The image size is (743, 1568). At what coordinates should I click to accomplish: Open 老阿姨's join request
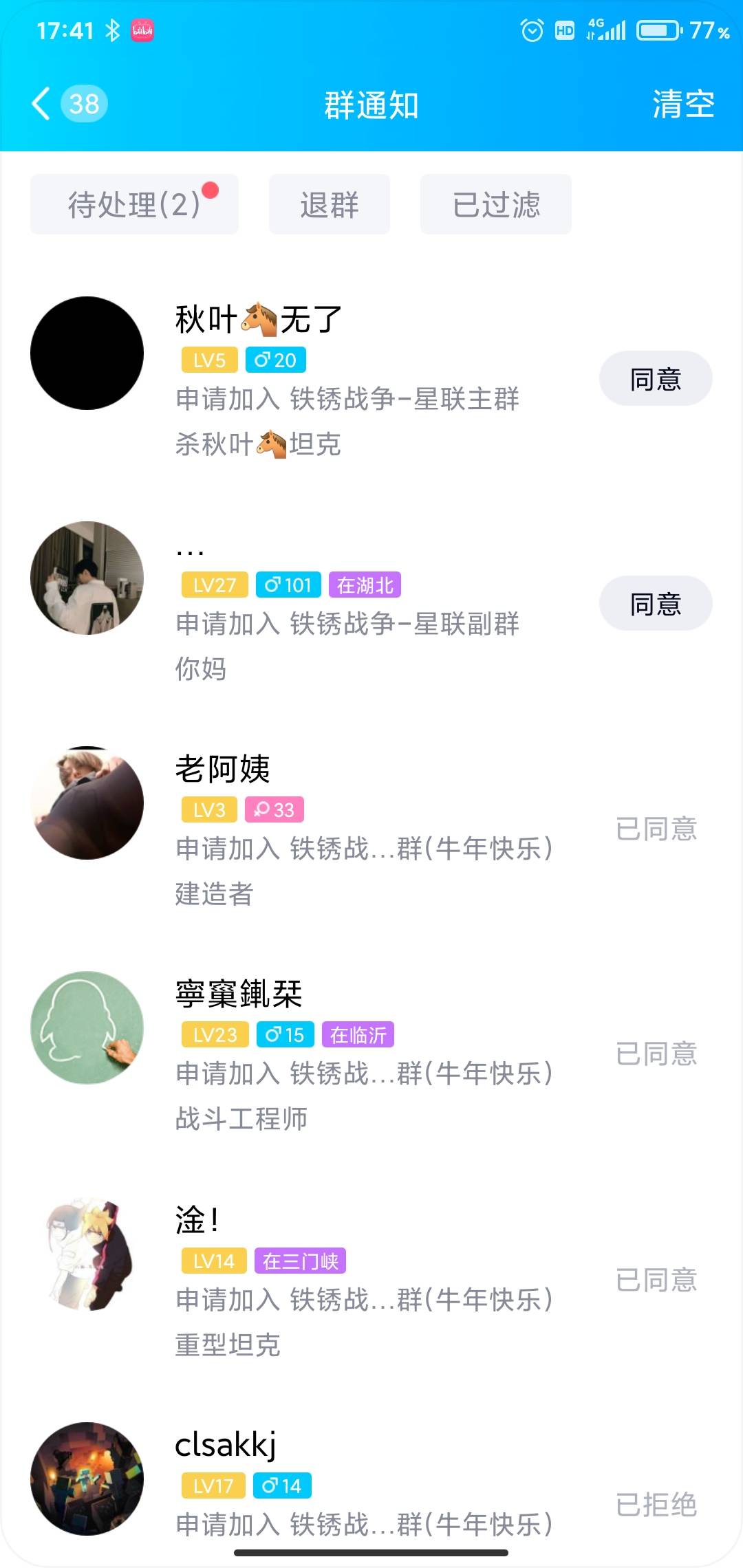click(365, 829)
